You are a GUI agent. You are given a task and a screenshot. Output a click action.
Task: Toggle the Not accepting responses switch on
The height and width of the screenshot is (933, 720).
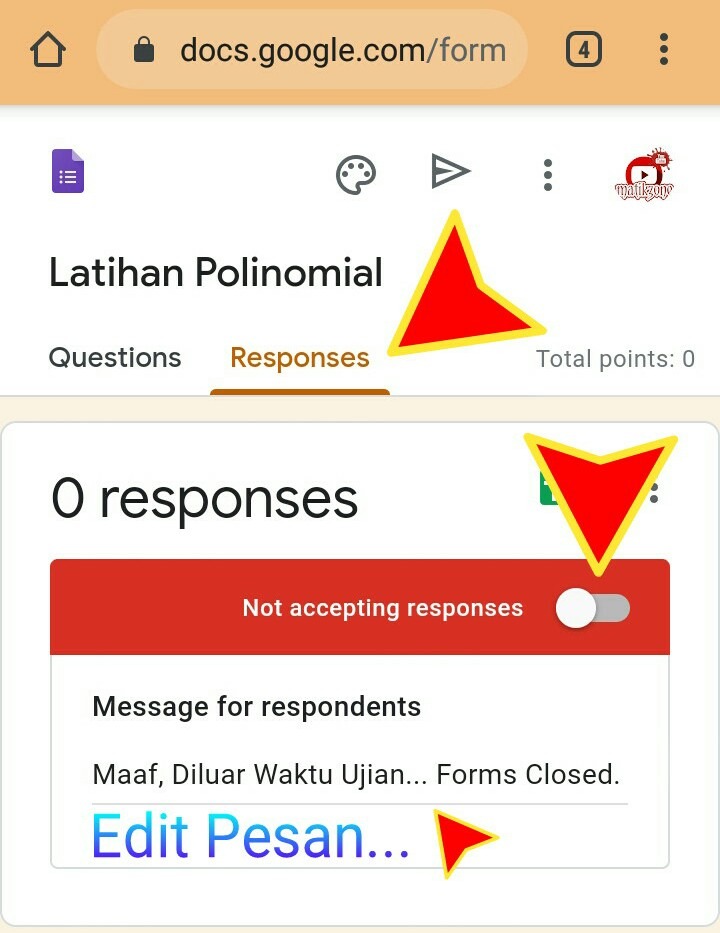pyautogui.click(x=593, y=608)
